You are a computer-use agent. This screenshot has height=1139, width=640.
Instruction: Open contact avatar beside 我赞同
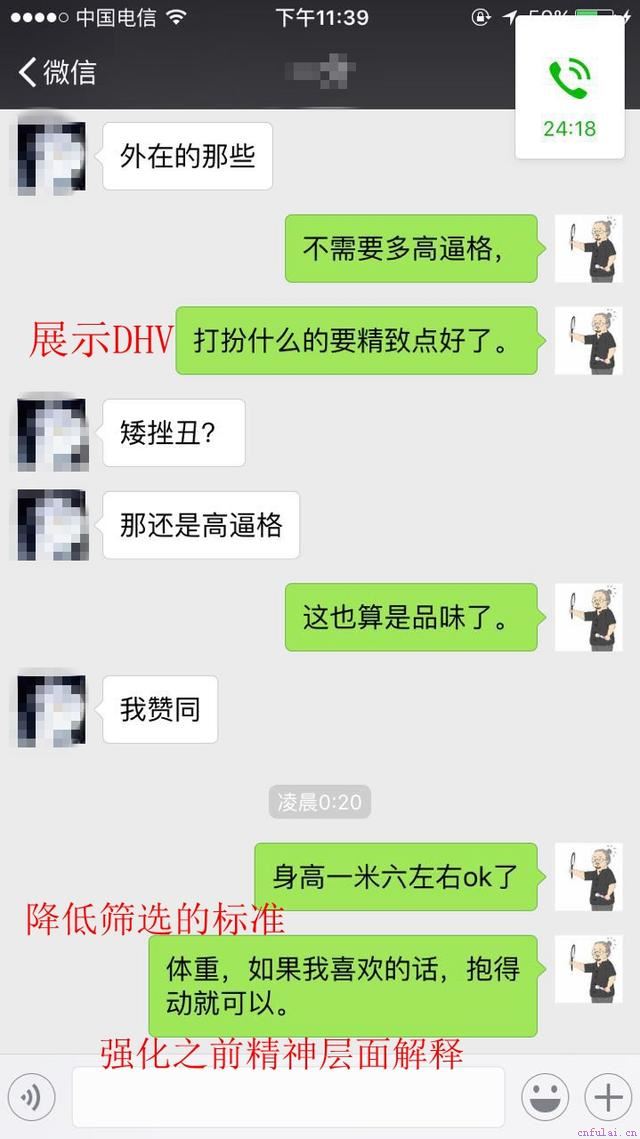[x=52, y=710]
